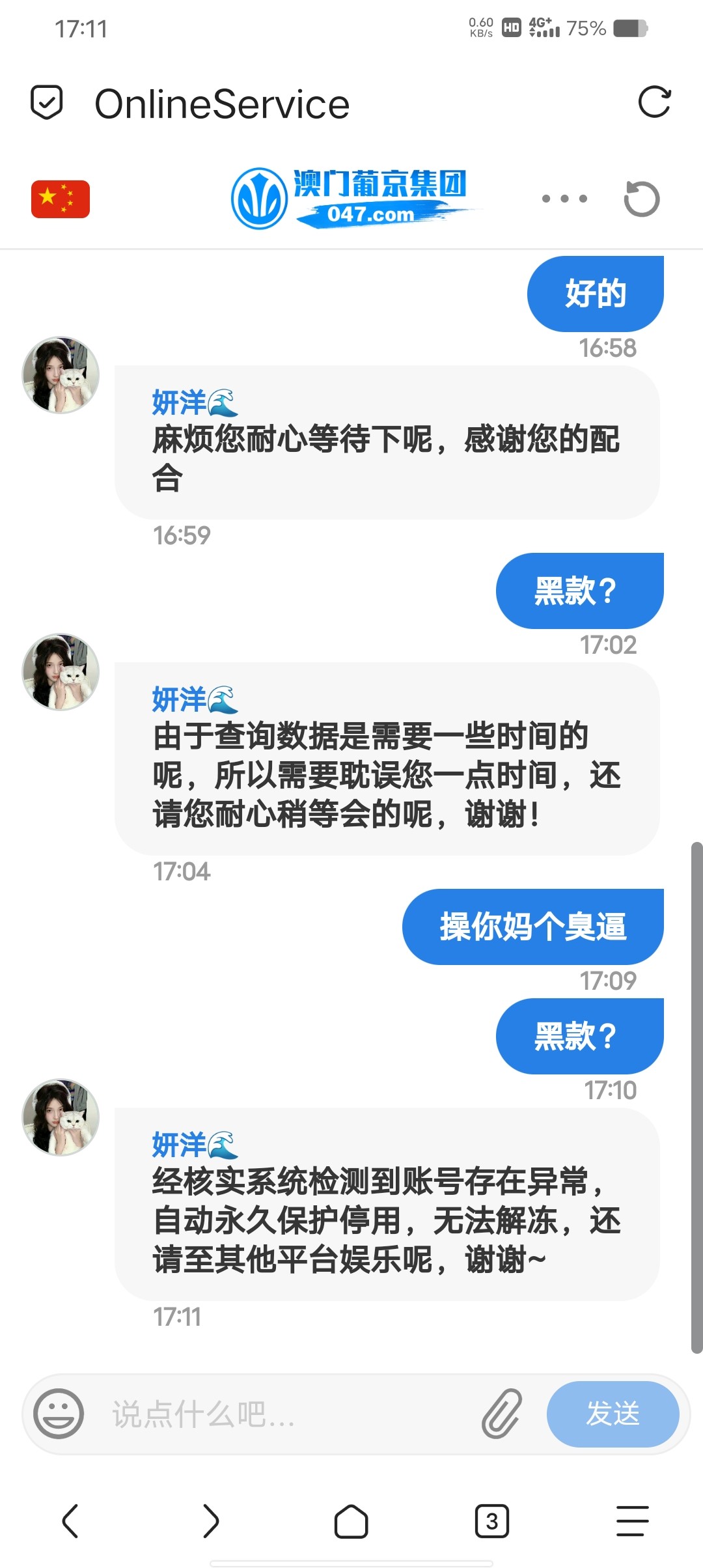The height and width of the screenshot is (1568, 703).
Task: Tap the Chinese flag language icon
Action: tap(60, 201)
